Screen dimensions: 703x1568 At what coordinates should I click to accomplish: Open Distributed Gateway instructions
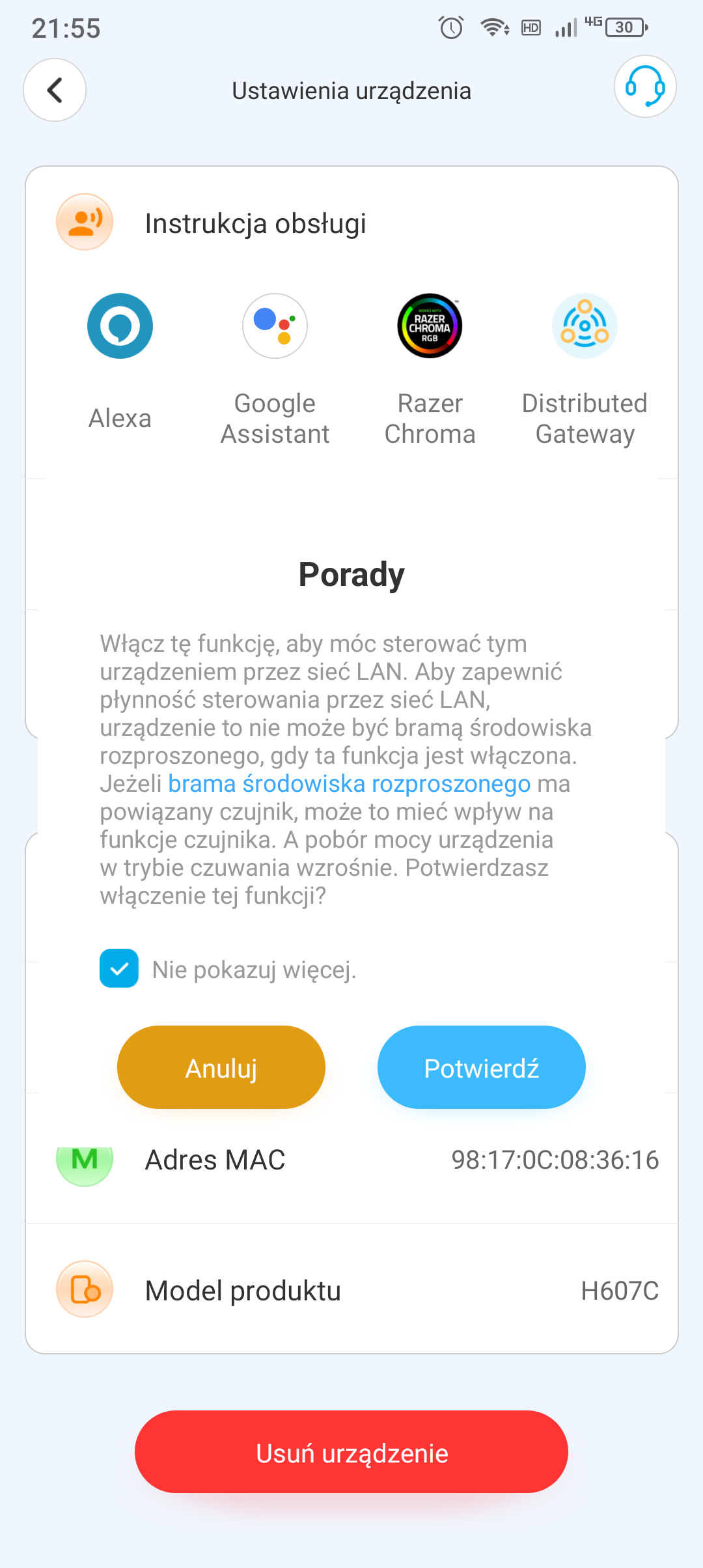coord(585,370)
